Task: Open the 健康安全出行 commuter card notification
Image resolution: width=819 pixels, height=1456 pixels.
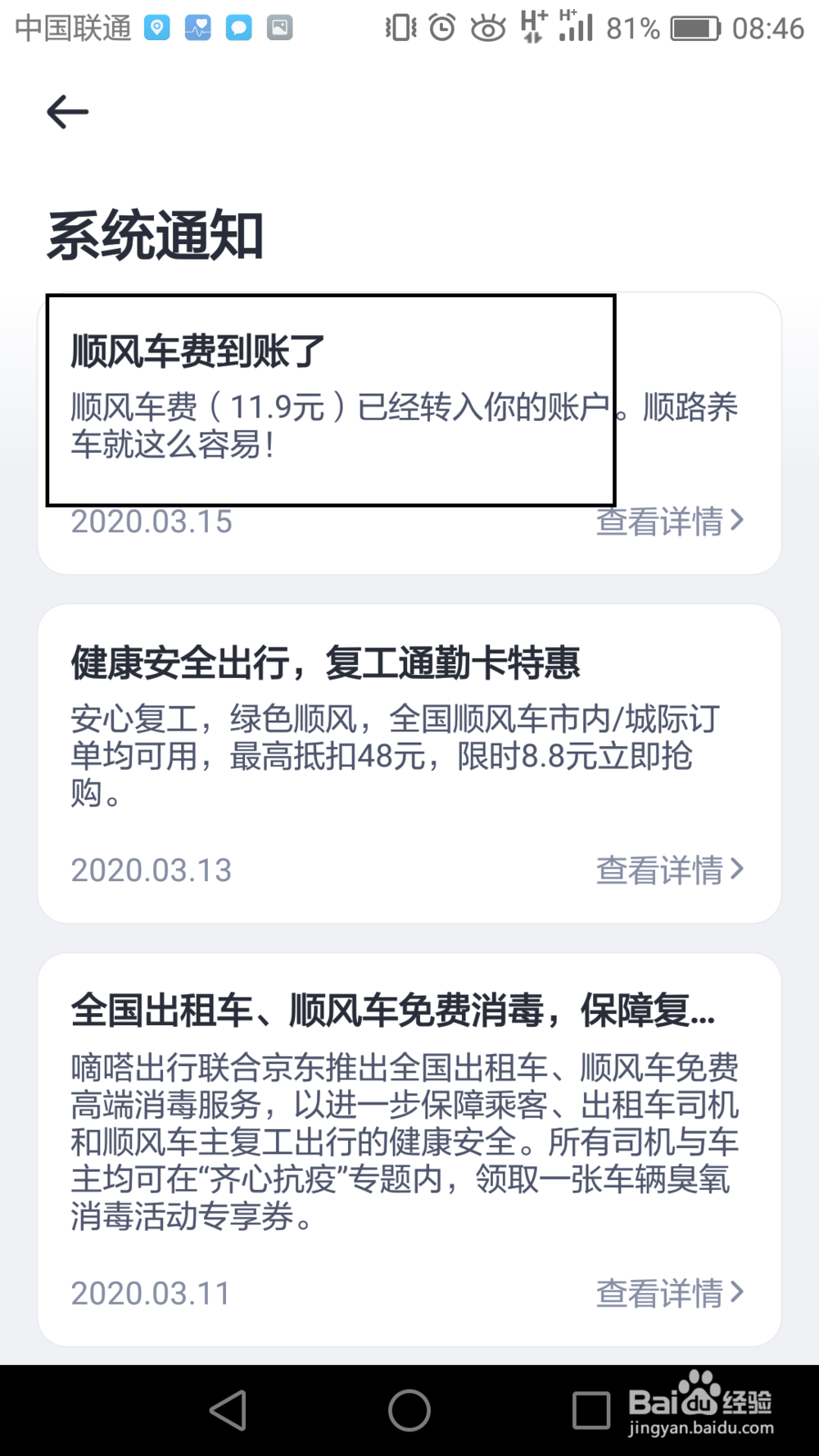Action: coord(409,764)
